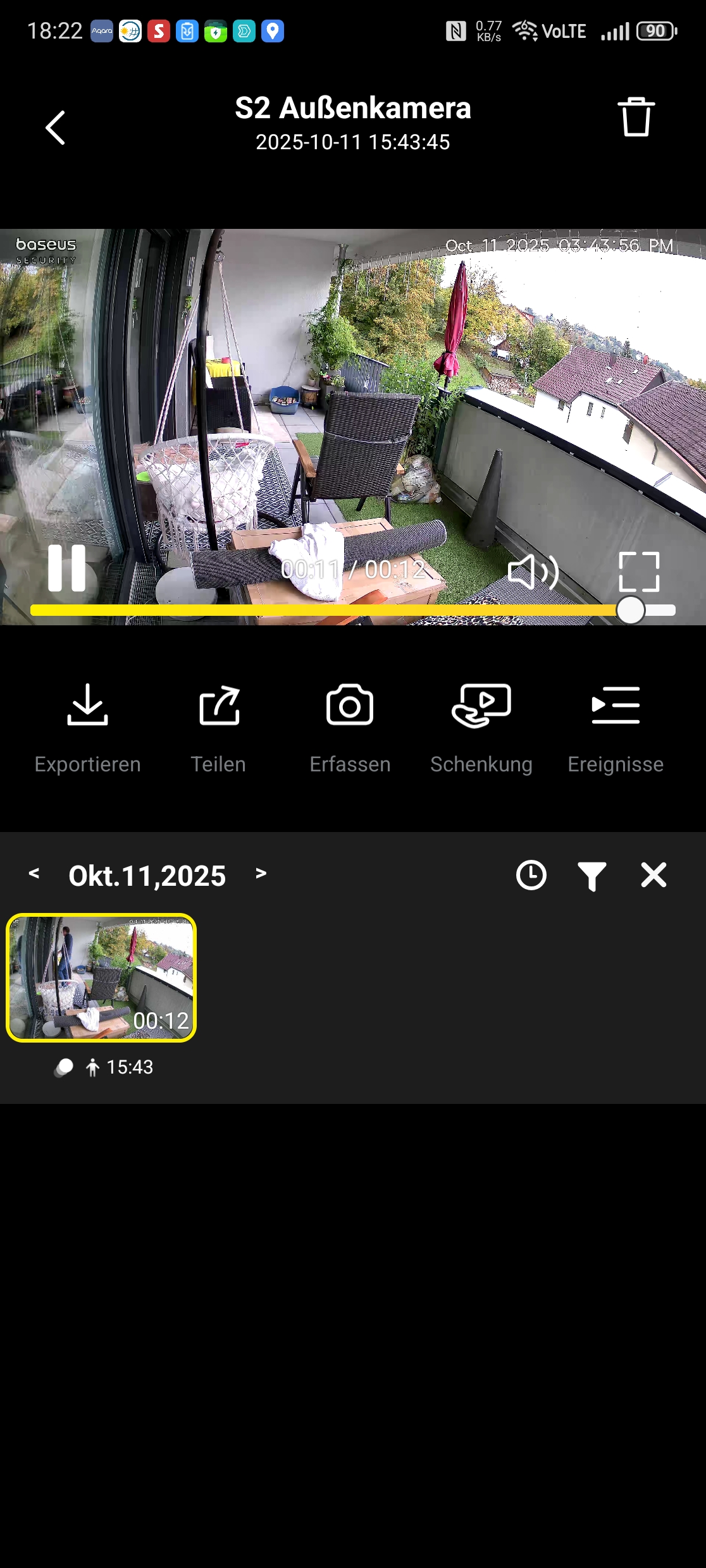Open the event filter funnel icon

(x=592, y=876)
